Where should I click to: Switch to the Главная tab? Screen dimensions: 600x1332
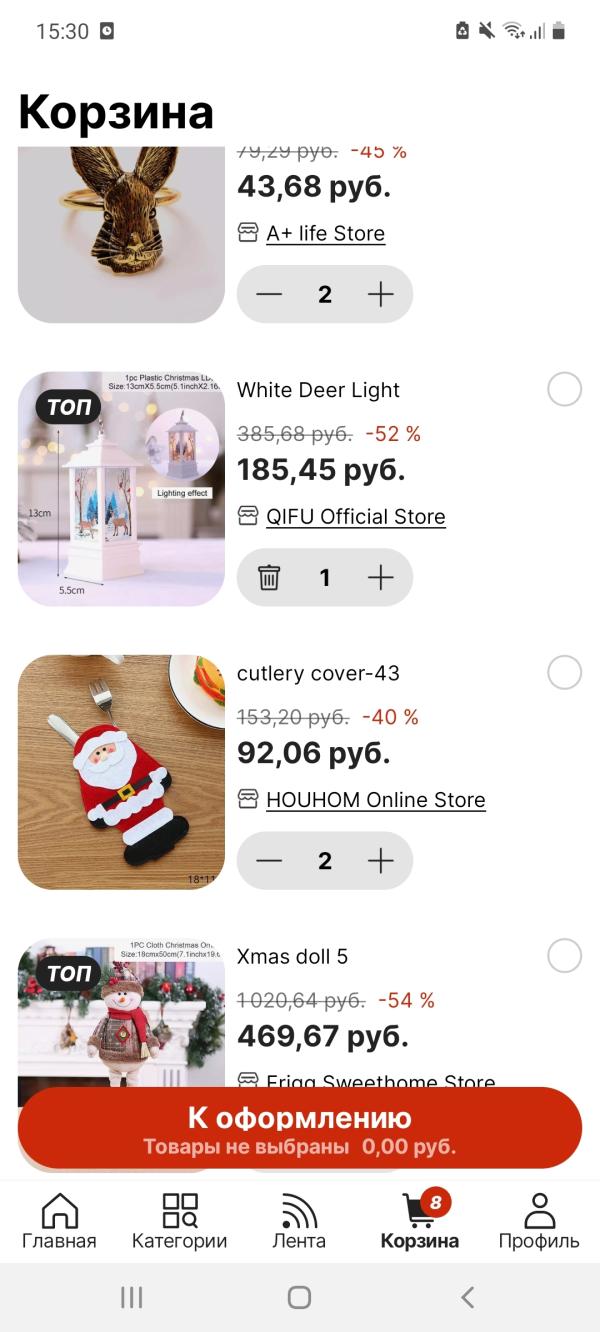pyautogui.click(x=59, y=1222)
